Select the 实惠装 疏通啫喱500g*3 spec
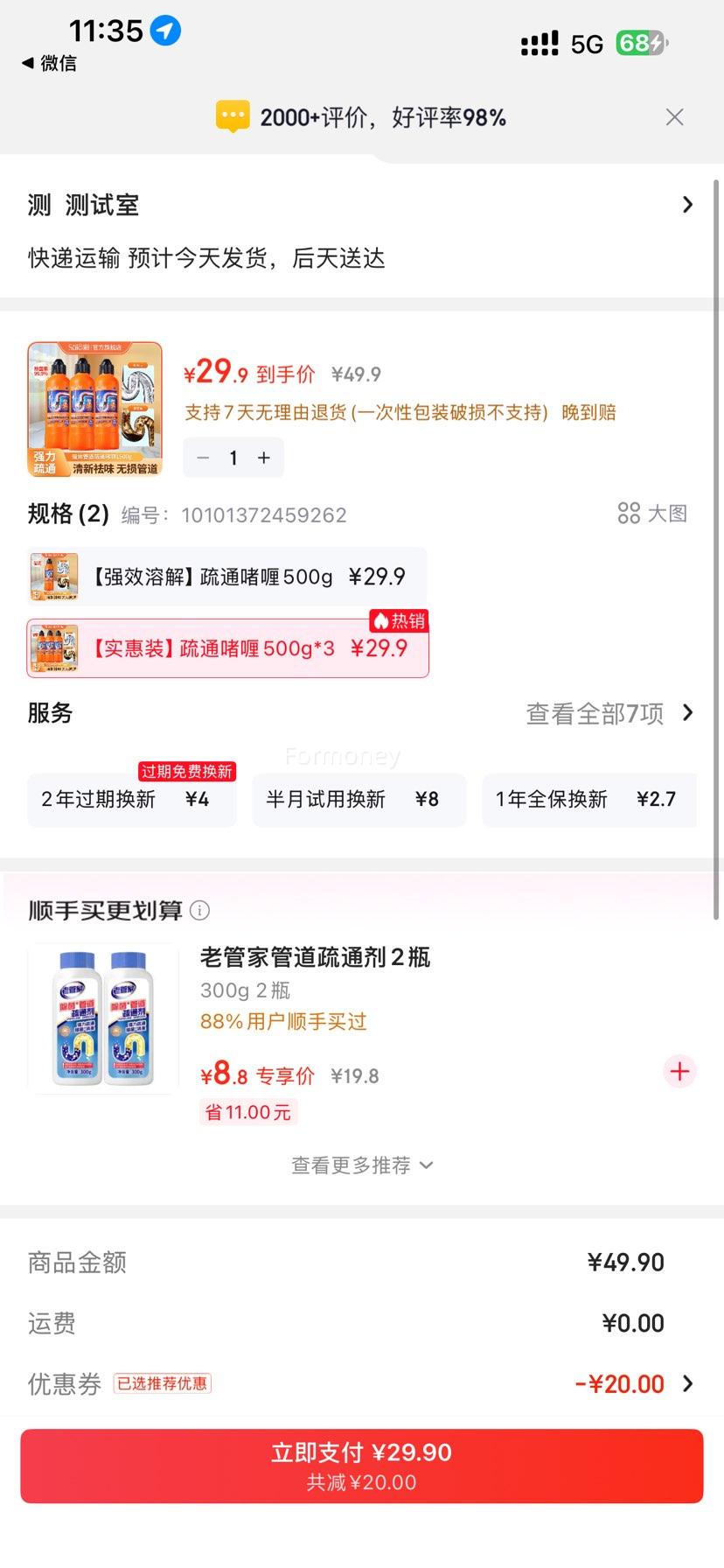This screenshot has width=724, height=1568. (226, 648)
